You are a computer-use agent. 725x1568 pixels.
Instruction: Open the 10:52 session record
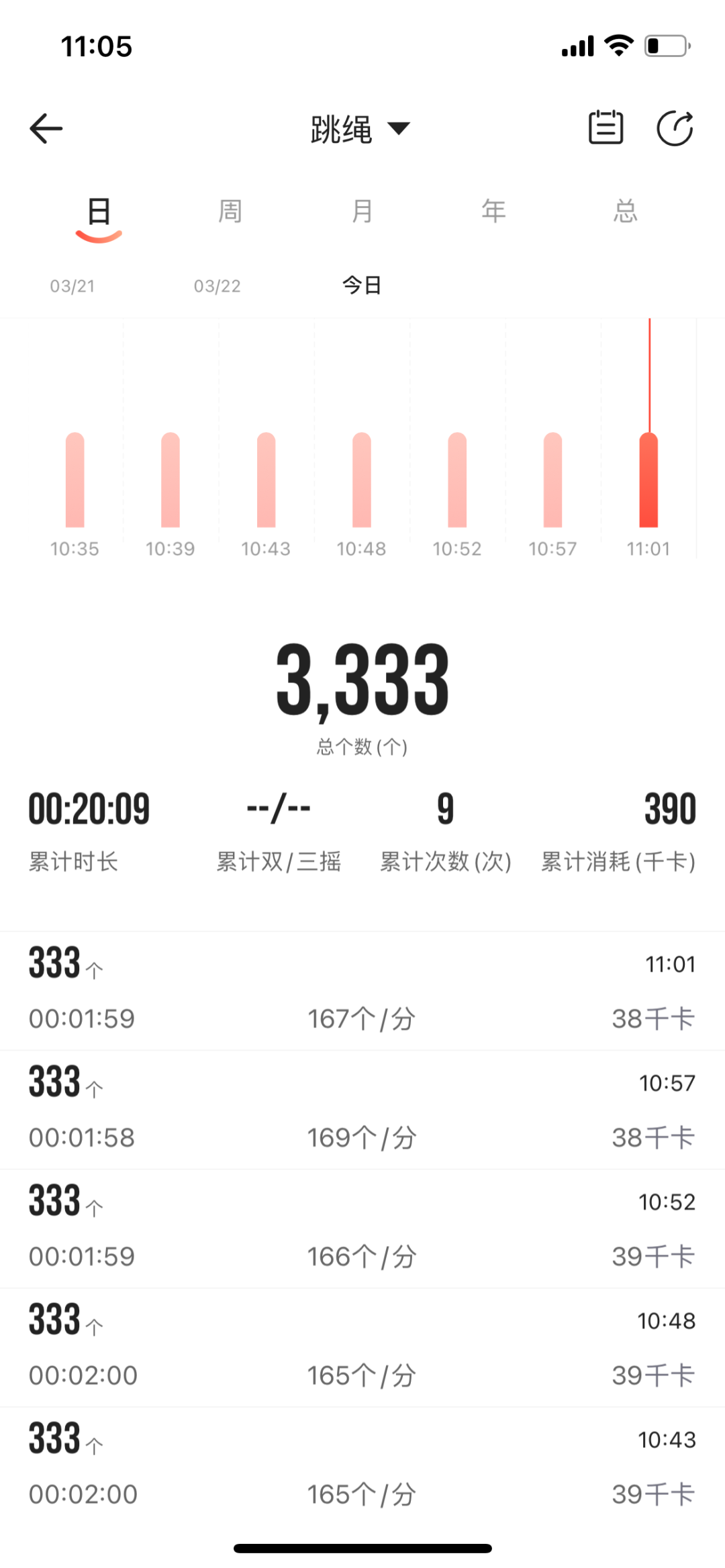tap(362, 1229)
